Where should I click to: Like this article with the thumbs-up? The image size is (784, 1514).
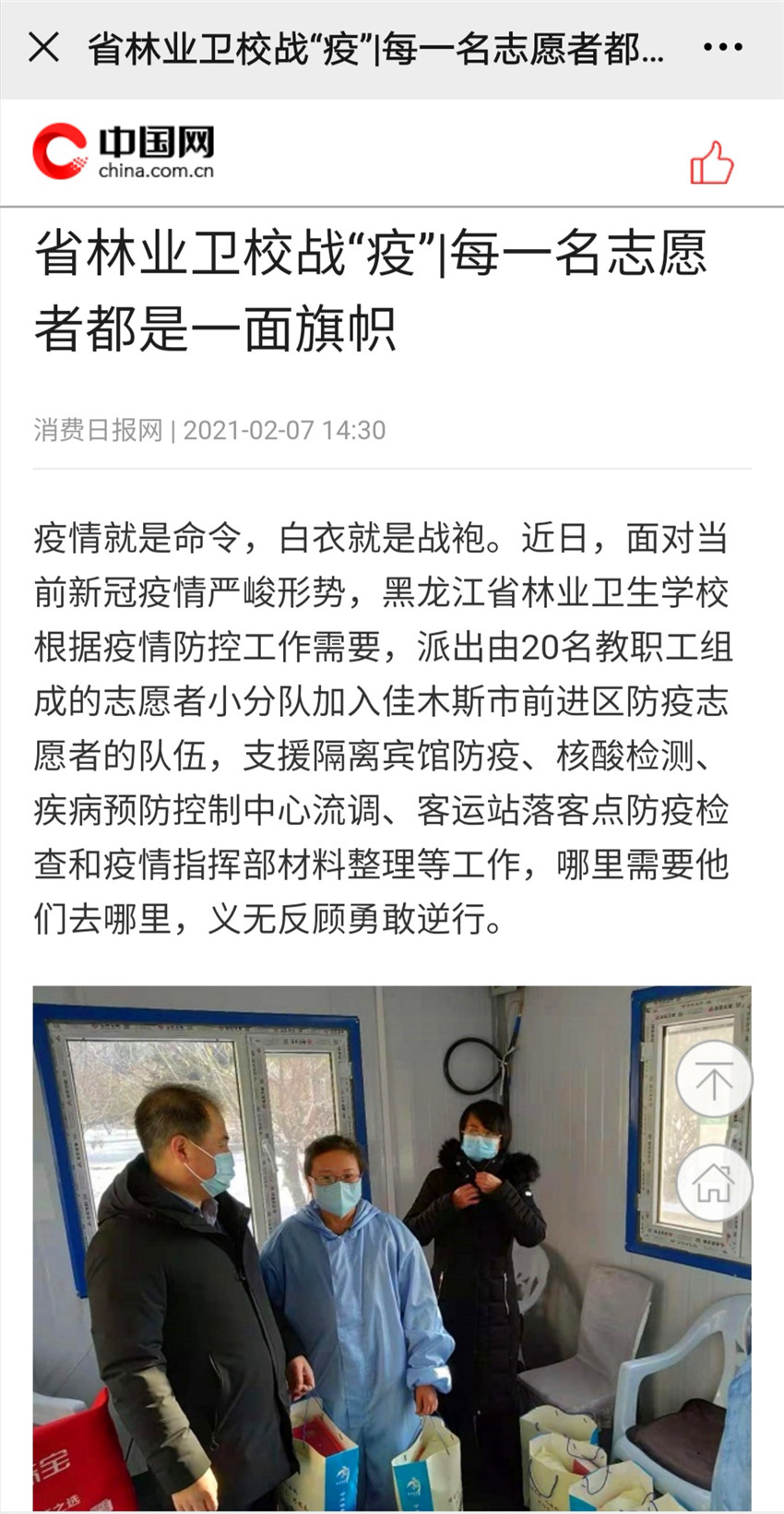711,163
